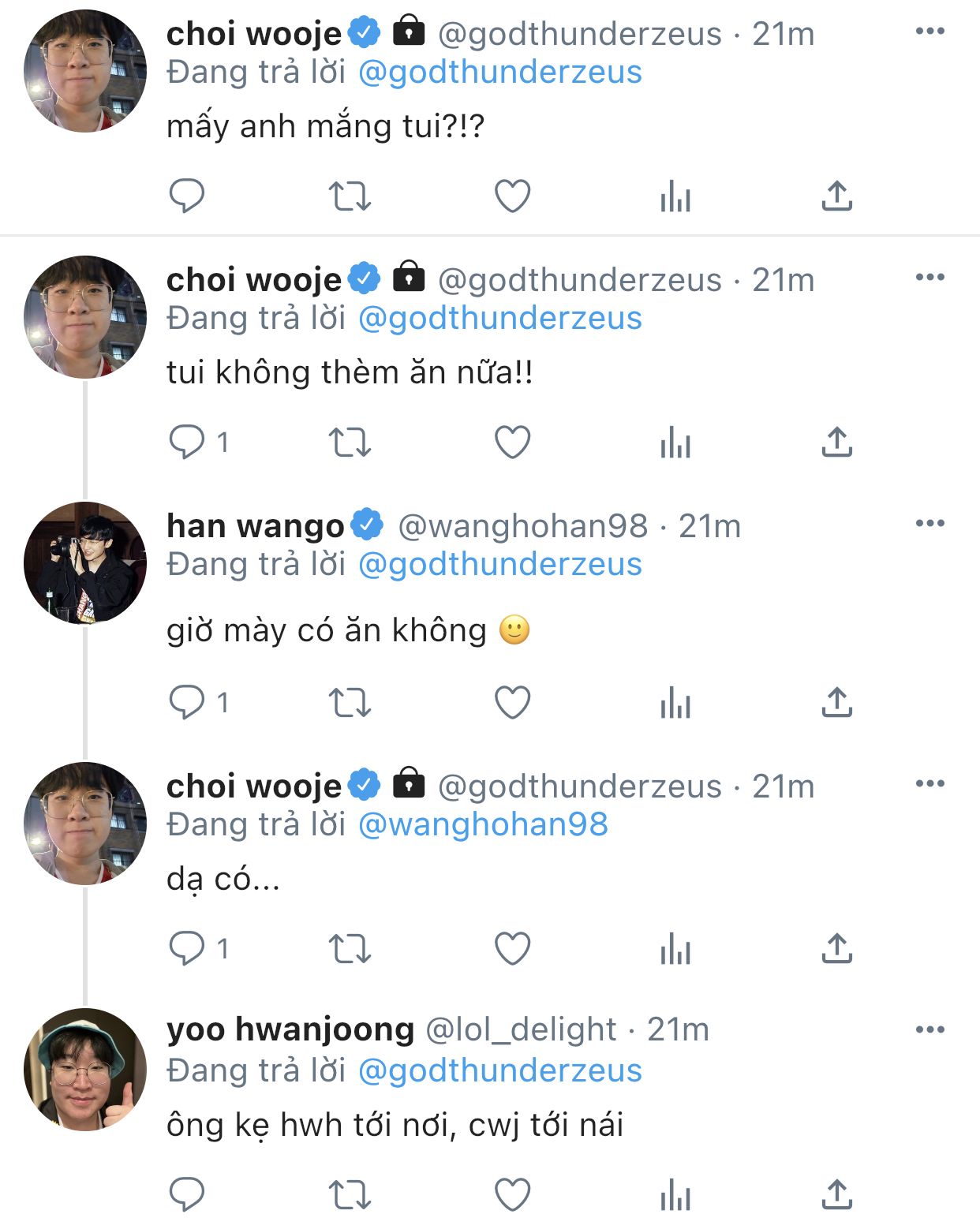Open yoo hwanjoong's profile picture
The height and width of the screenshot is (1229, 980).
(x=85, y=1069)
